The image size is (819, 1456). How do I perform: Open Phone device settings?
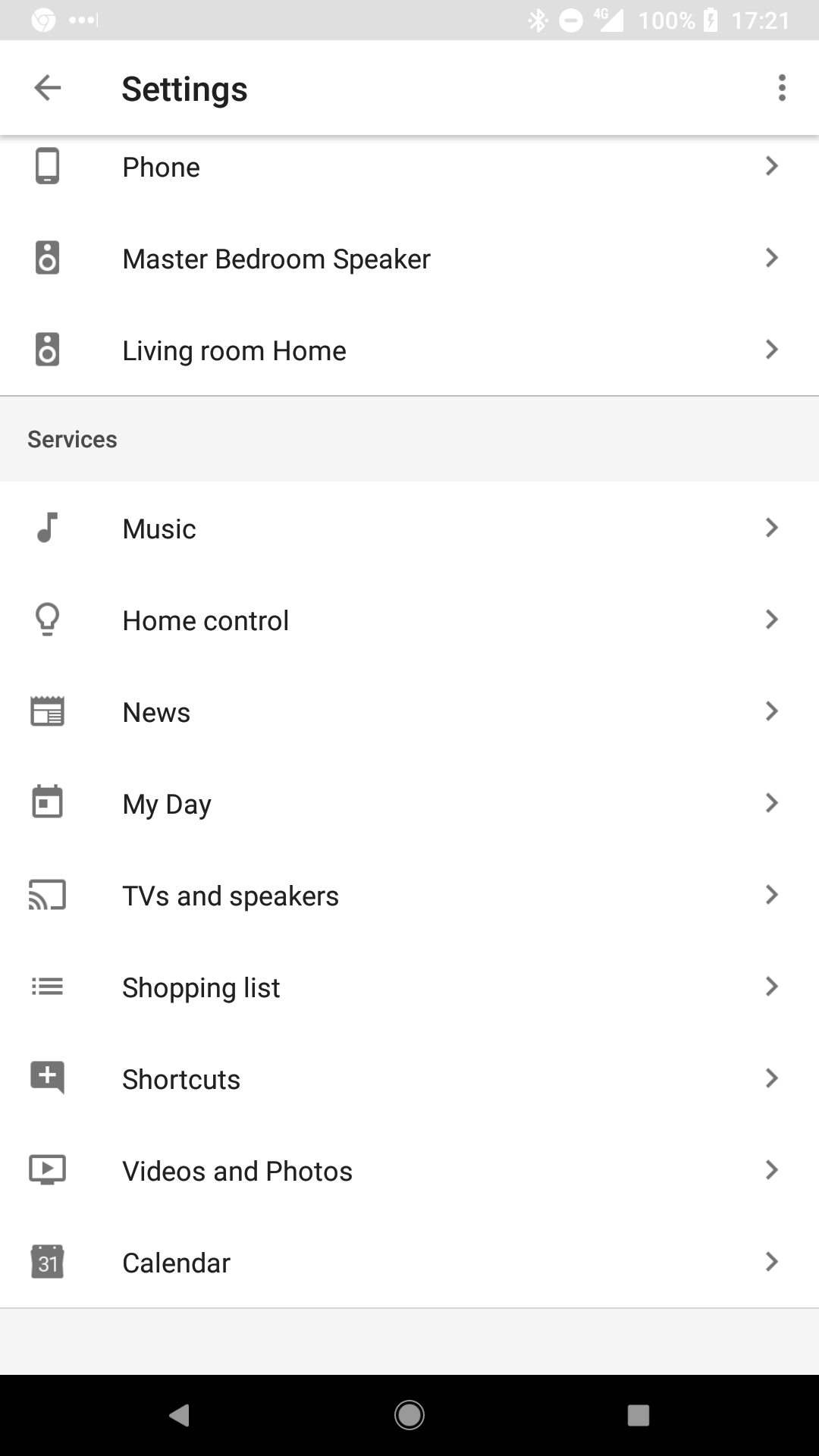[x=409, y=167]
